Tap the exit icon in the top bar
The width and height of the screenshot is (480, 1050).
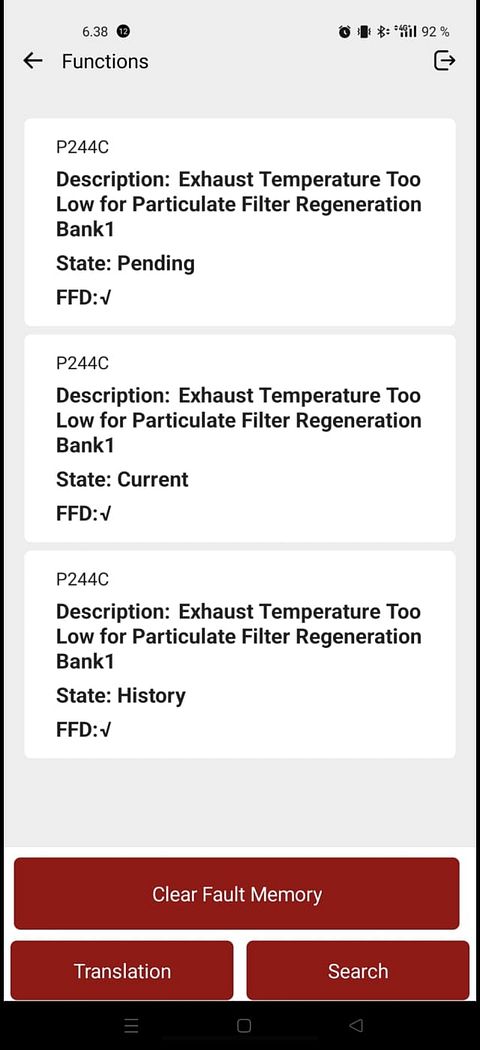click(x=445, y=61)
